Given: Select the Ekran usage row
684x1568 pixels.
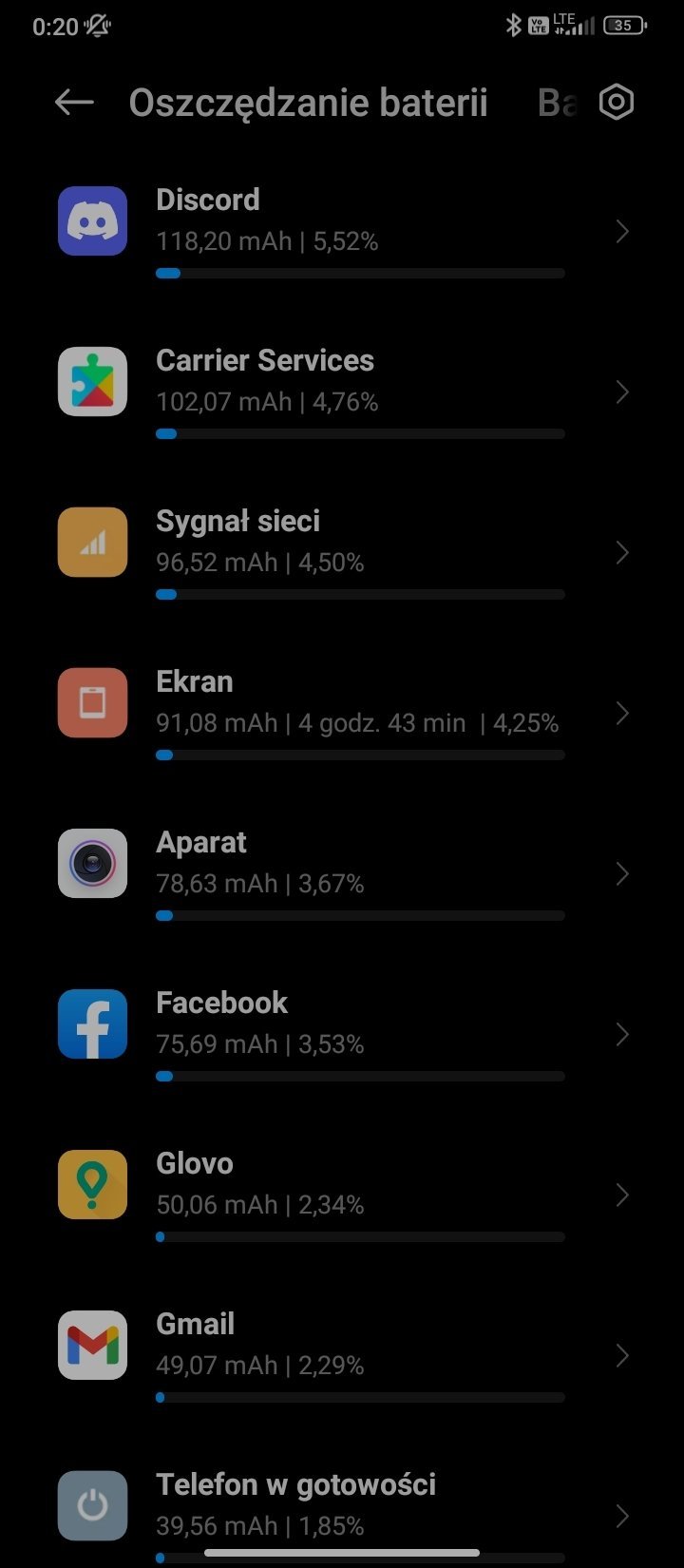Looking at the screenshot, I should click(342, 714).
